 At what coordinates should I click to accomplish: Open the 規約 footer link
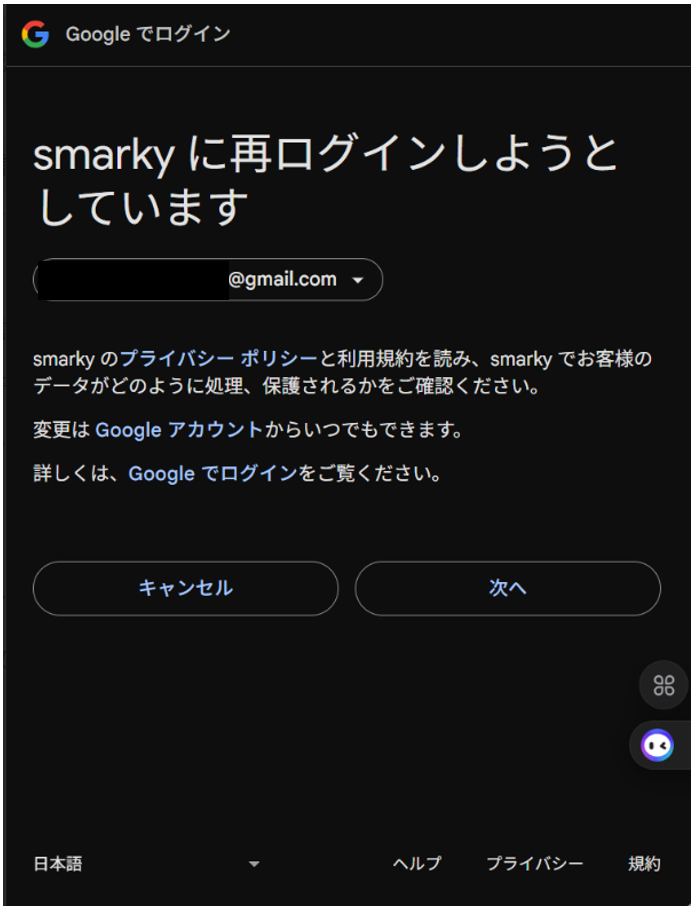[x=644, y=864]
